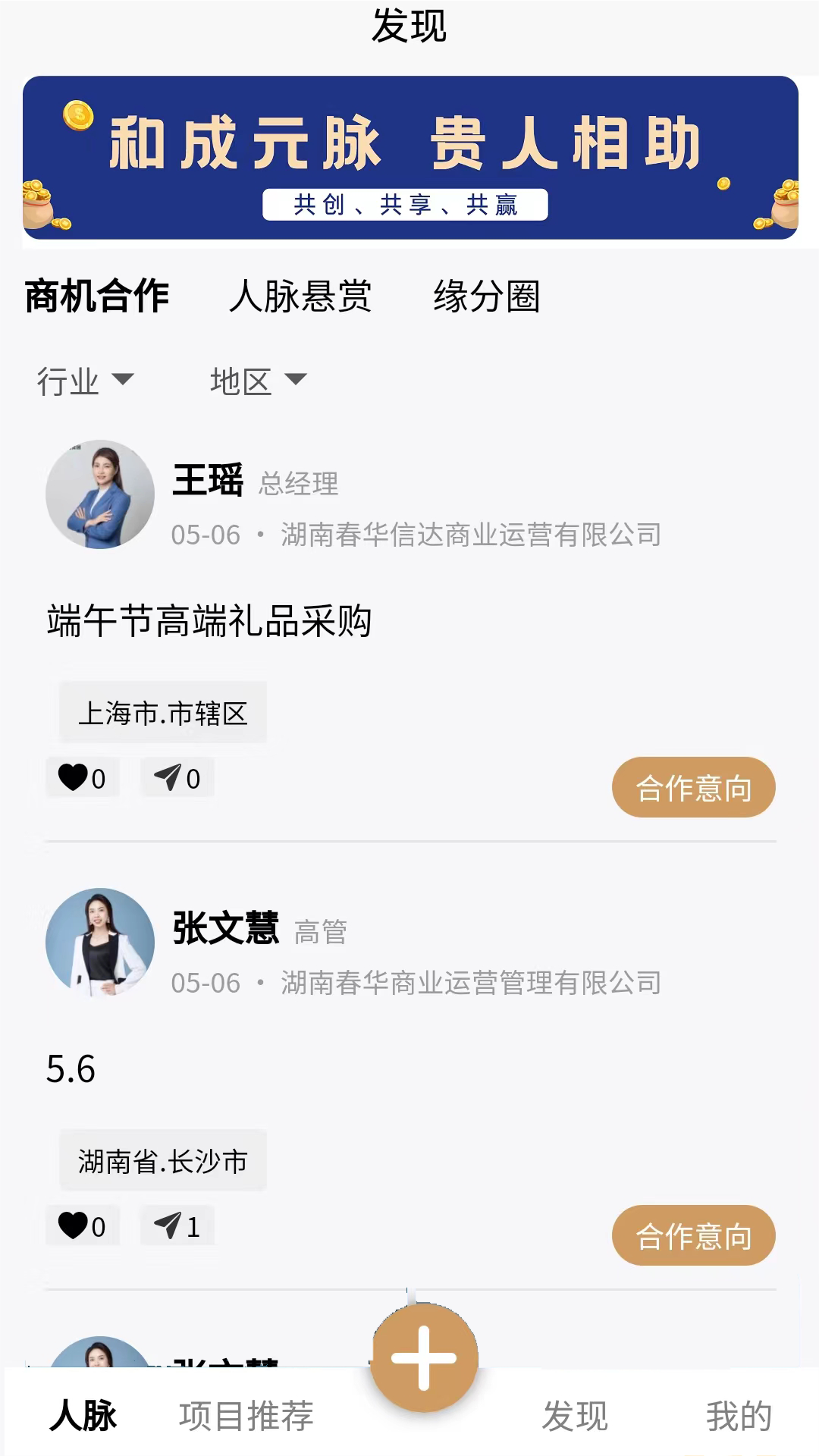Tap 合作意向 on 王瑶's post
The width and height of the screenshot is (819, 1456).
pyautogui.click(x=693, y=788)
